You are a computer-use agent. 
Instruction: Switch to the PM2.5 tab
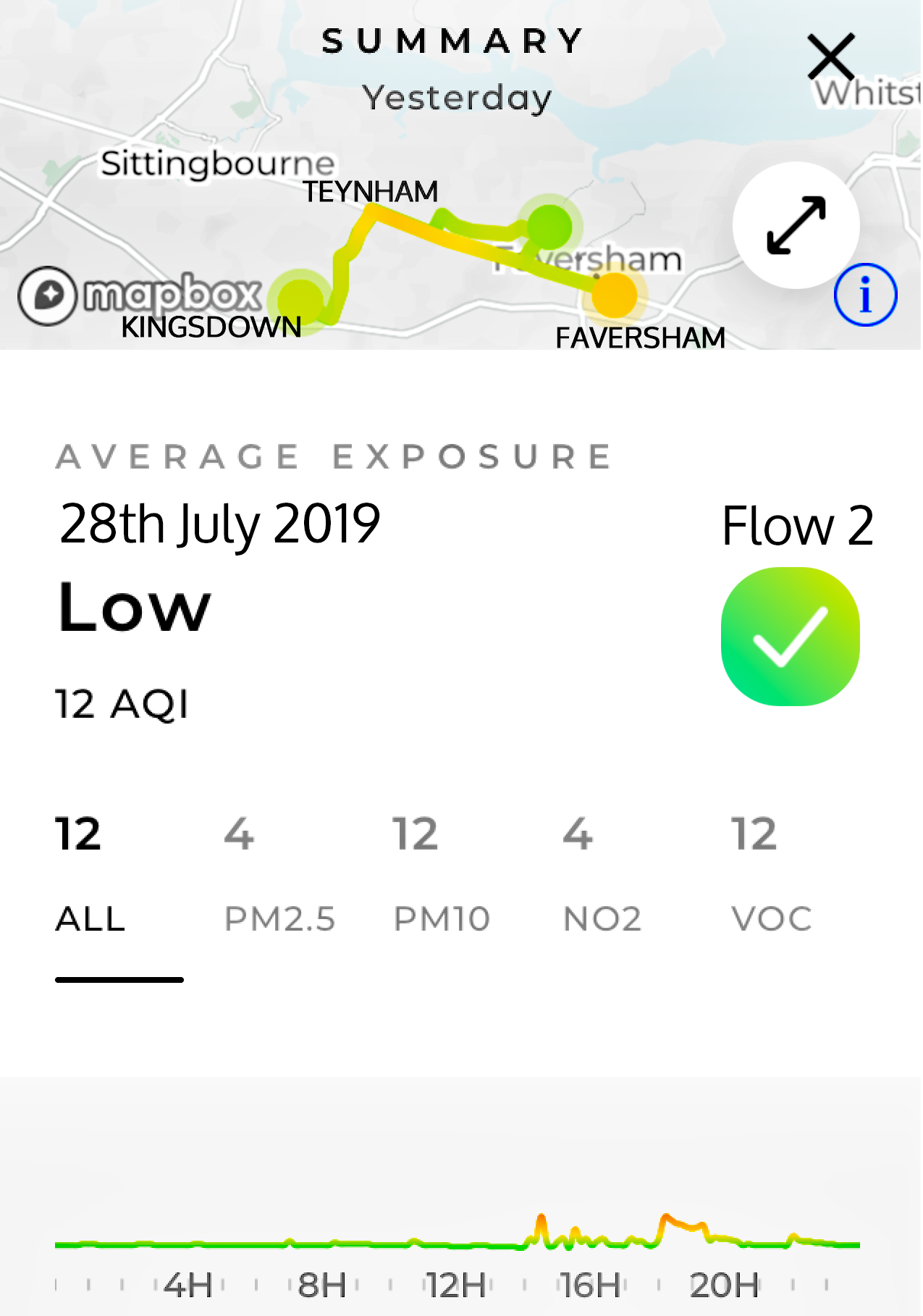pyautogui.click(x=279, y=874)
